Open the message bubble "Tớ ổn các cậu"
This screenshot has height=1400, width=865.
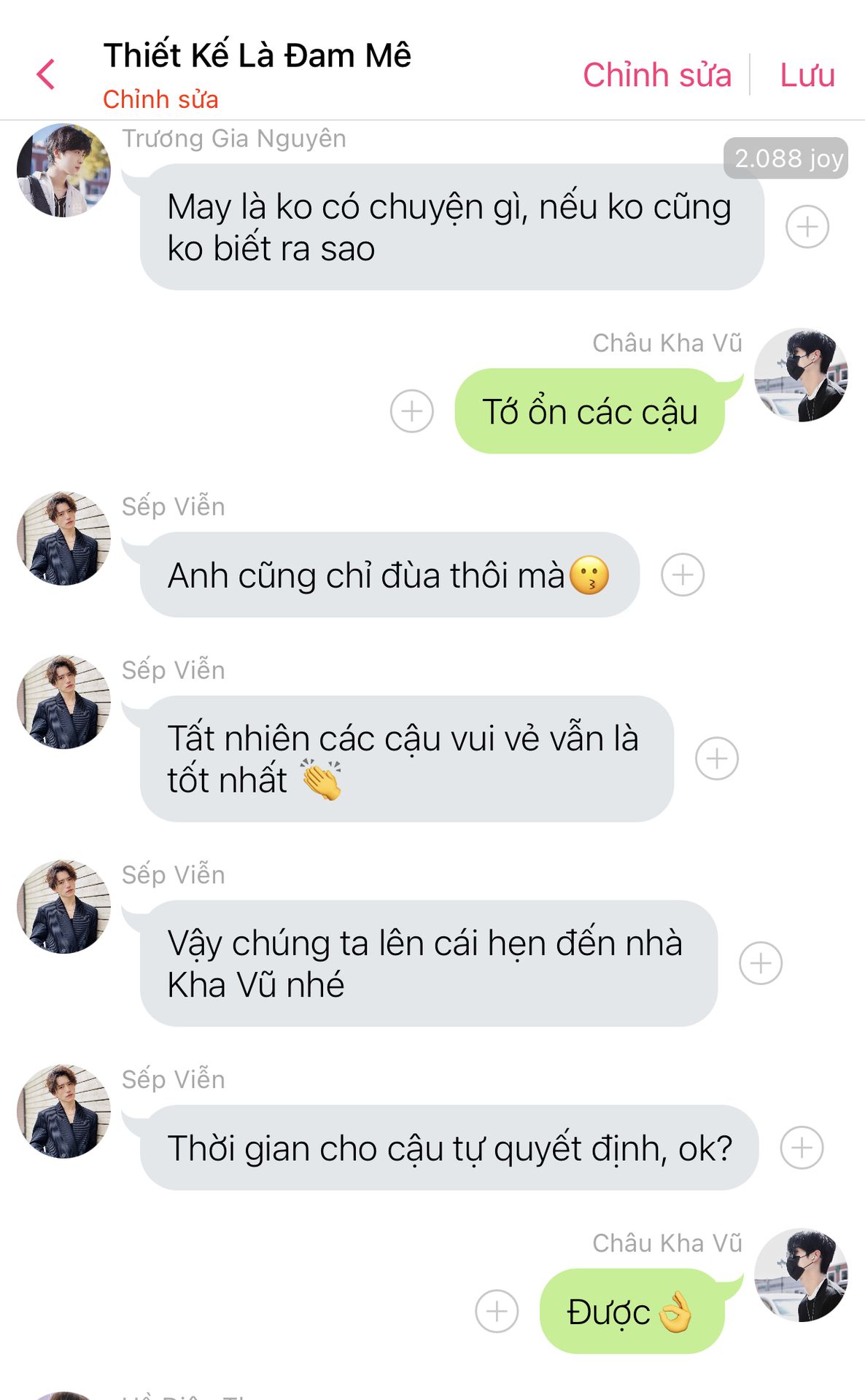click(589, 412)
